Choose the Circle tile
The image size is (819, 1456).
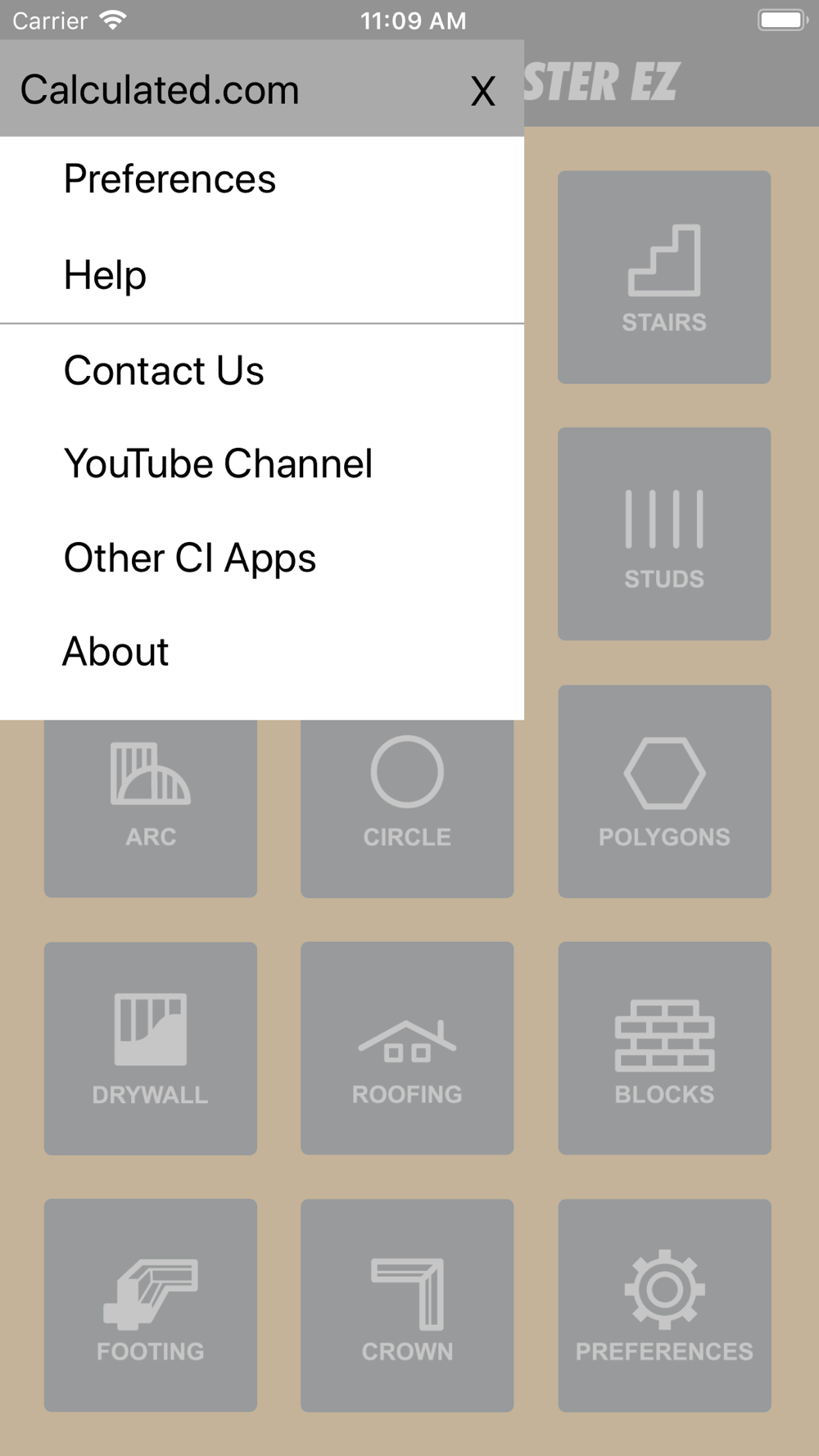click(x=407, y=808)
